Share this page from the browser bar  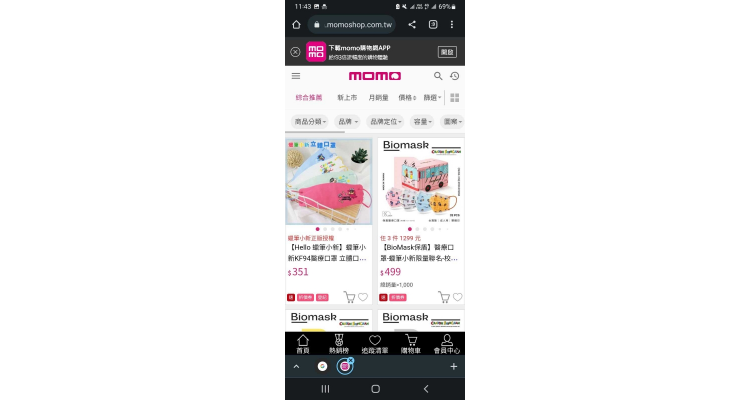pyautogui.click(x=412, y=24)
